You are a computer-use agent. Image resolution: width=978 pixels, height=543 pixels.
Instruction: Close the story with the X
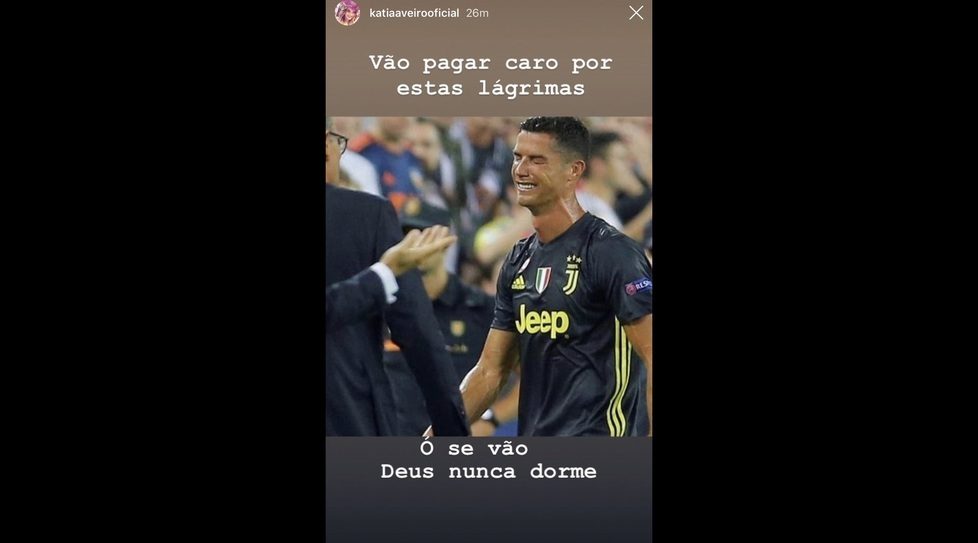click(x=636, y=13)
